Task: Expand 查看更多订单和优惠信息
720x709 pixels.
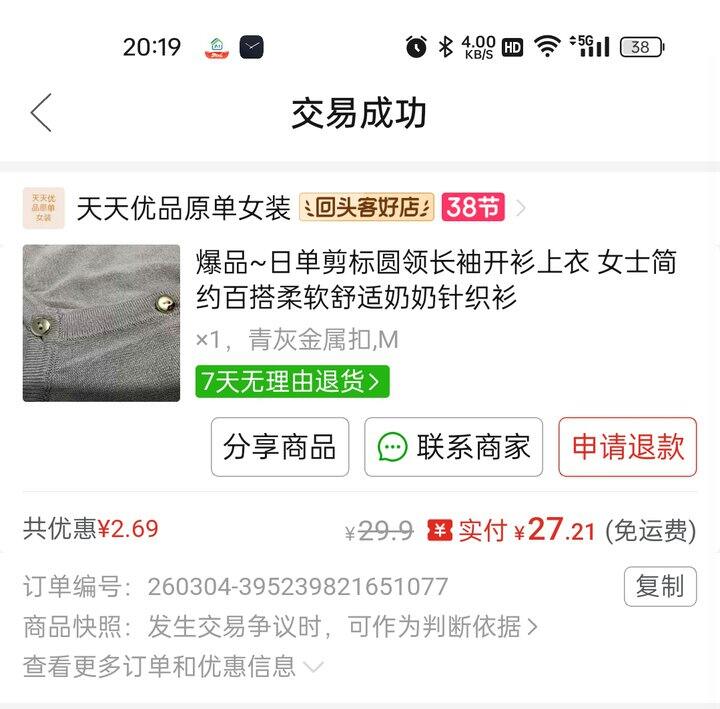Action: 173,665
